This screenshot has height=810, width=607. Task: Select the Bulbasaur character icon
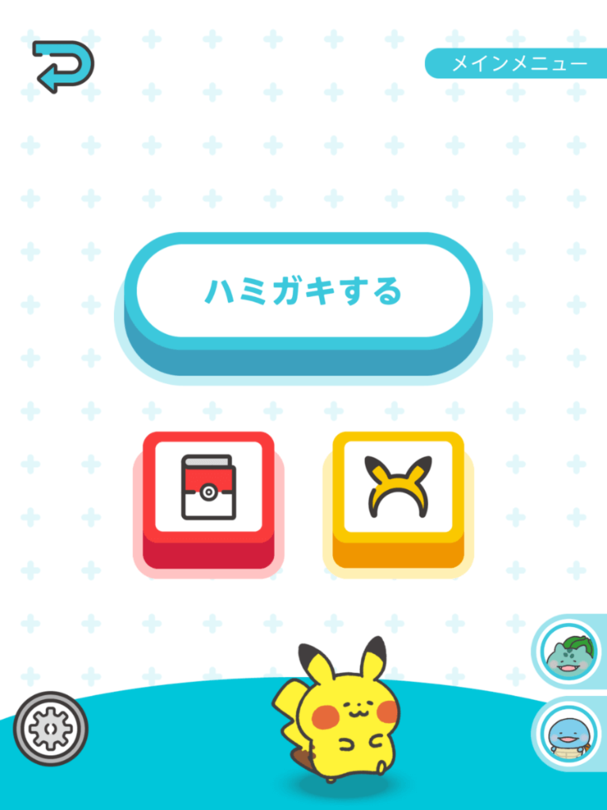coord(570,651)
